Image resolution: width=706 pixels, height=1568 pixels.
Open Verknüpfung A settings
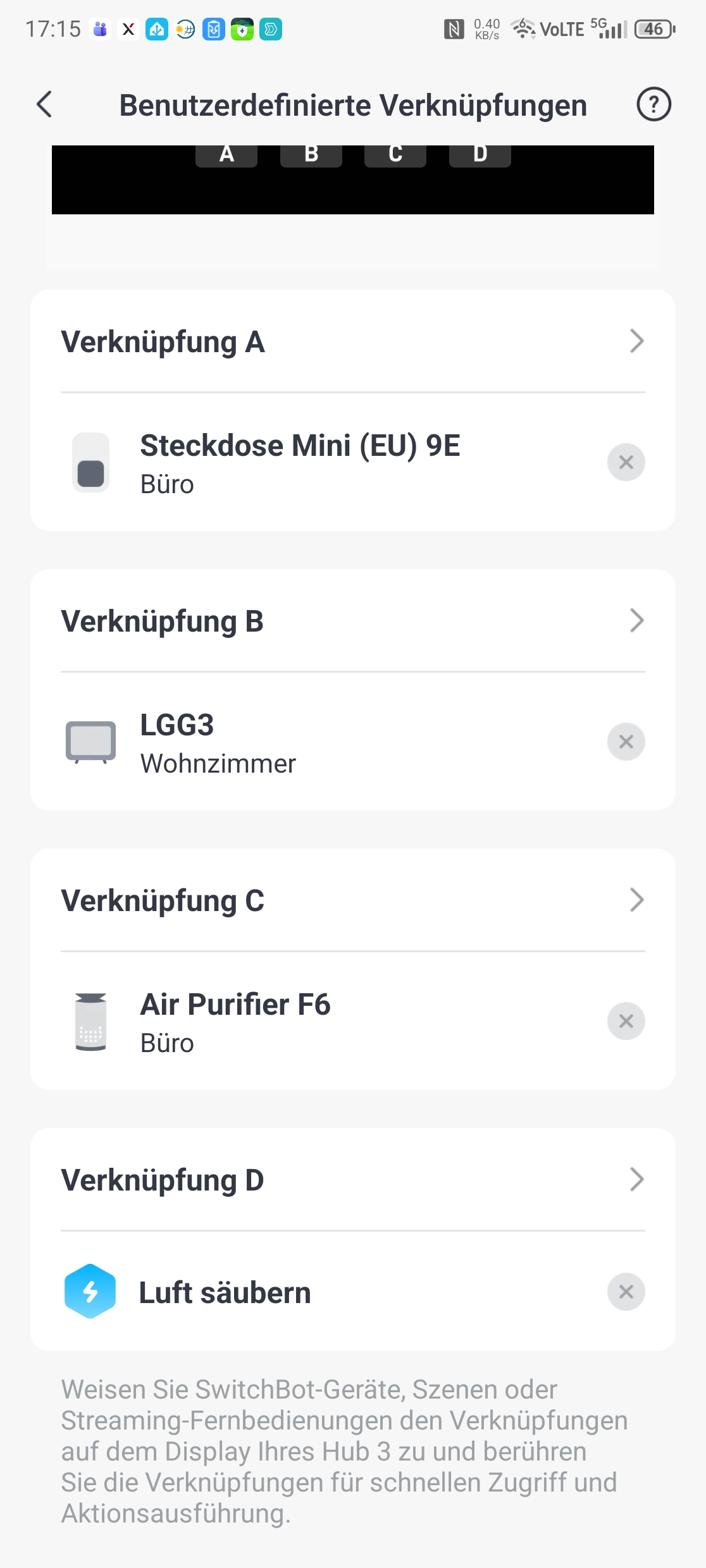[352, 342]
